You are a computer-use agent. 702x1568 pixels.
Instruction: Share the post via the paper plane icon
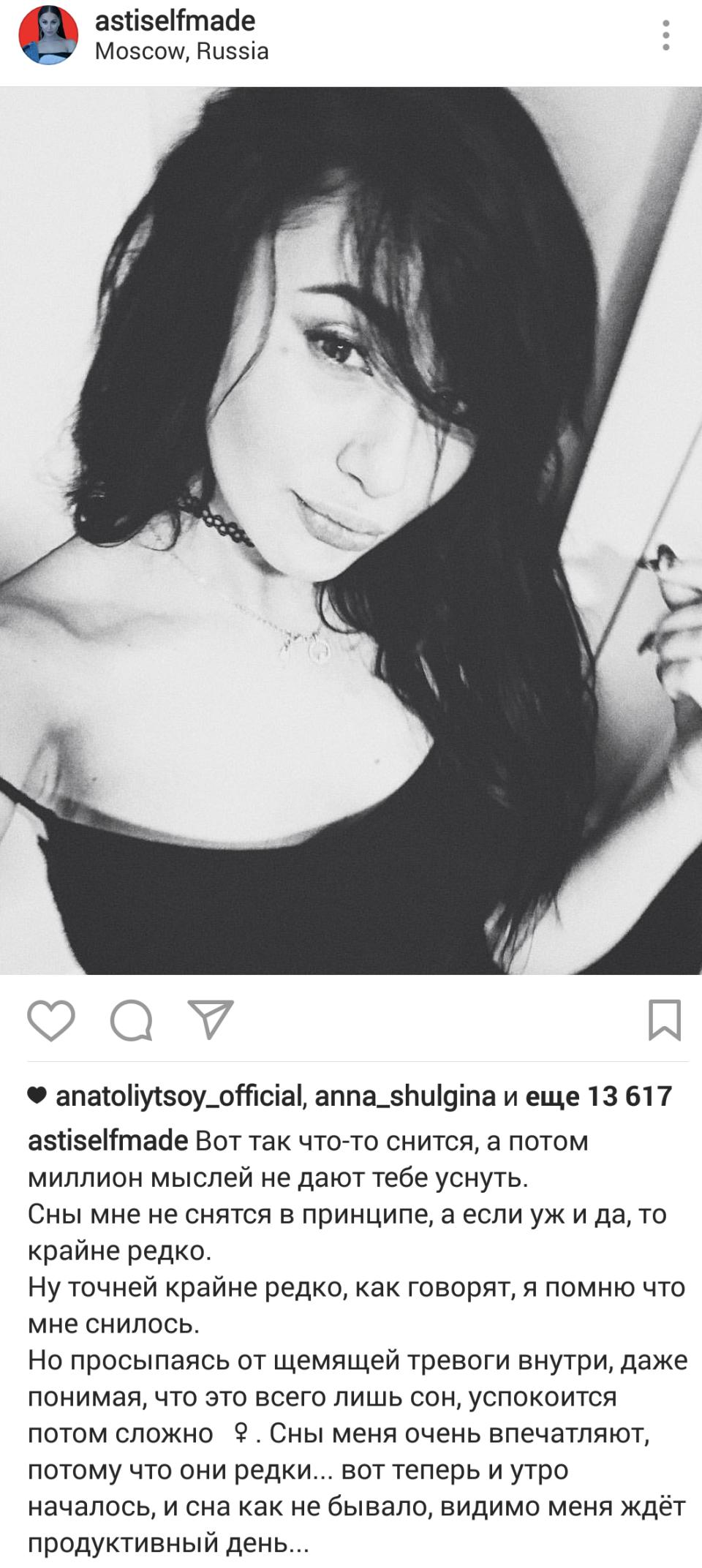[x=211, y=1019]
